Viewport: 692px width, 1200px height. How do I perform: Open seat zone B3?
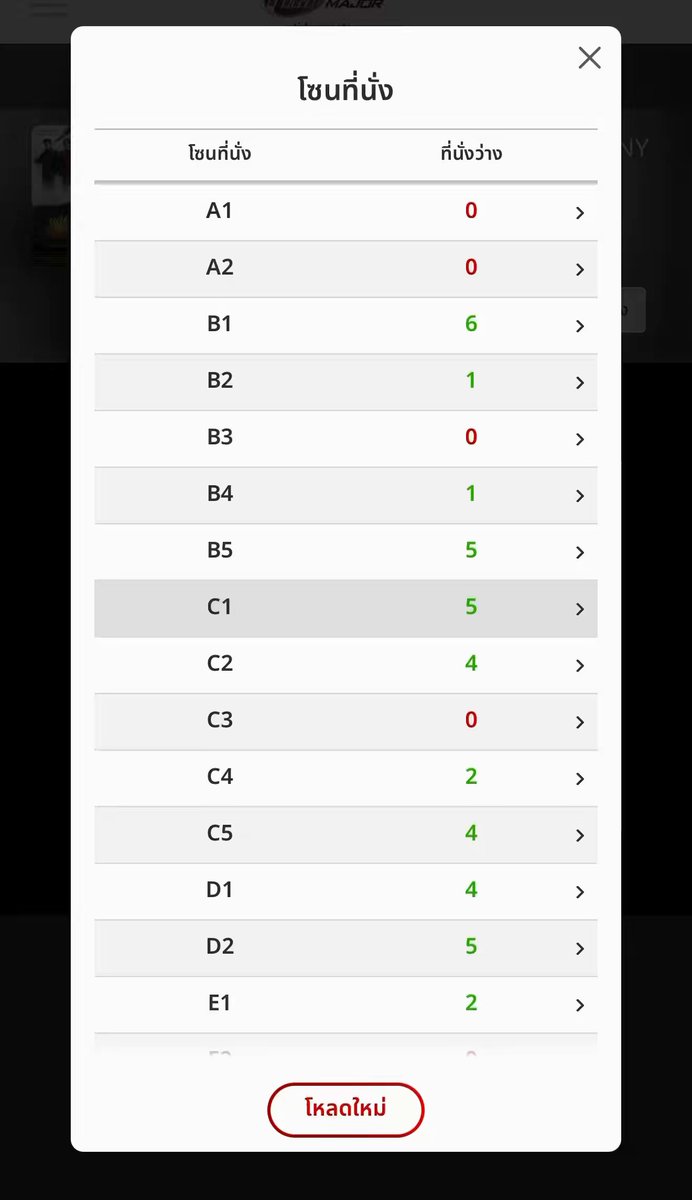346,438
